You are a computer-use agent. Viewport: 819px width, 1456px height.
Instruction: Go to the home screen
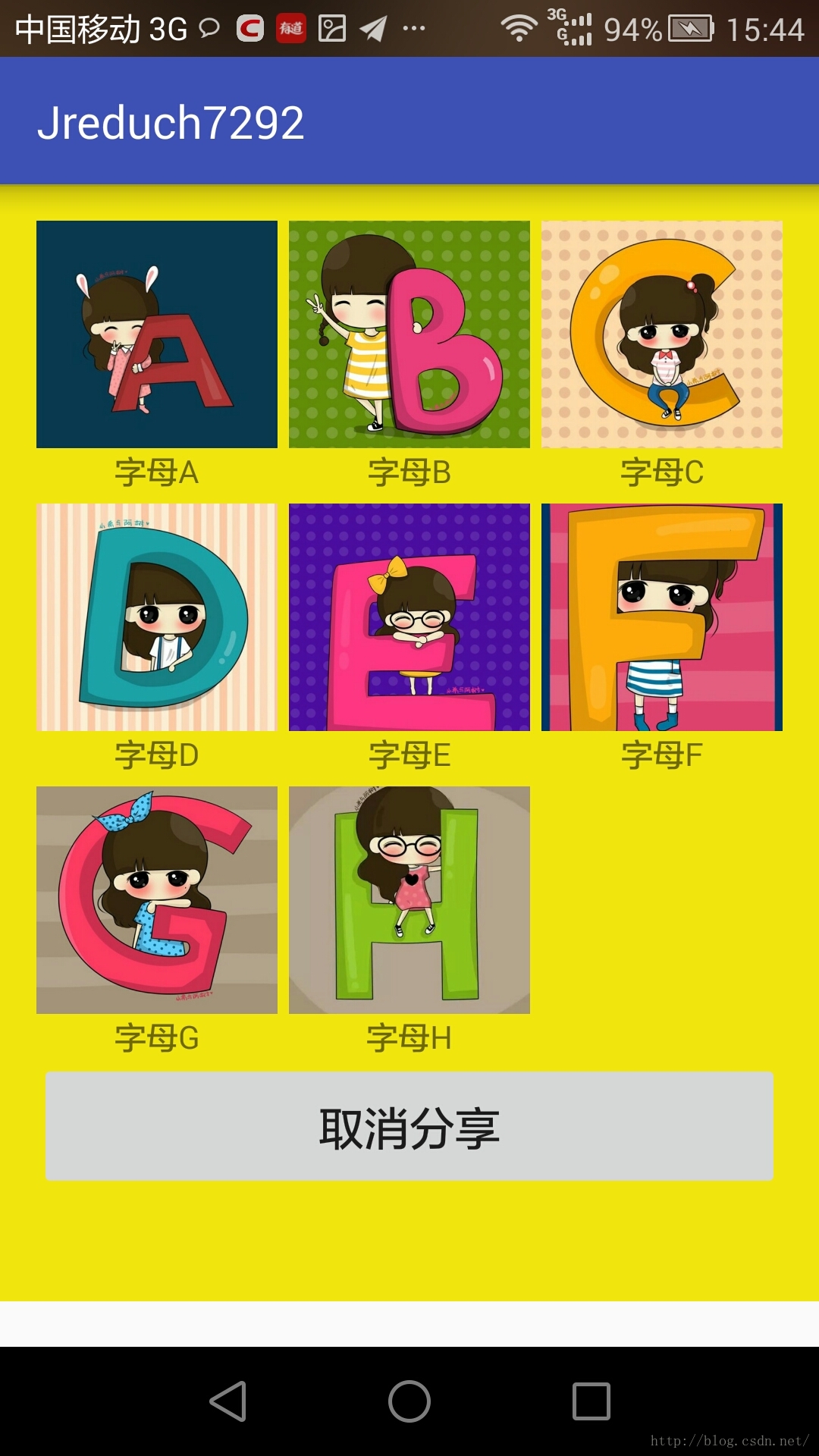tap(409, 1401)
